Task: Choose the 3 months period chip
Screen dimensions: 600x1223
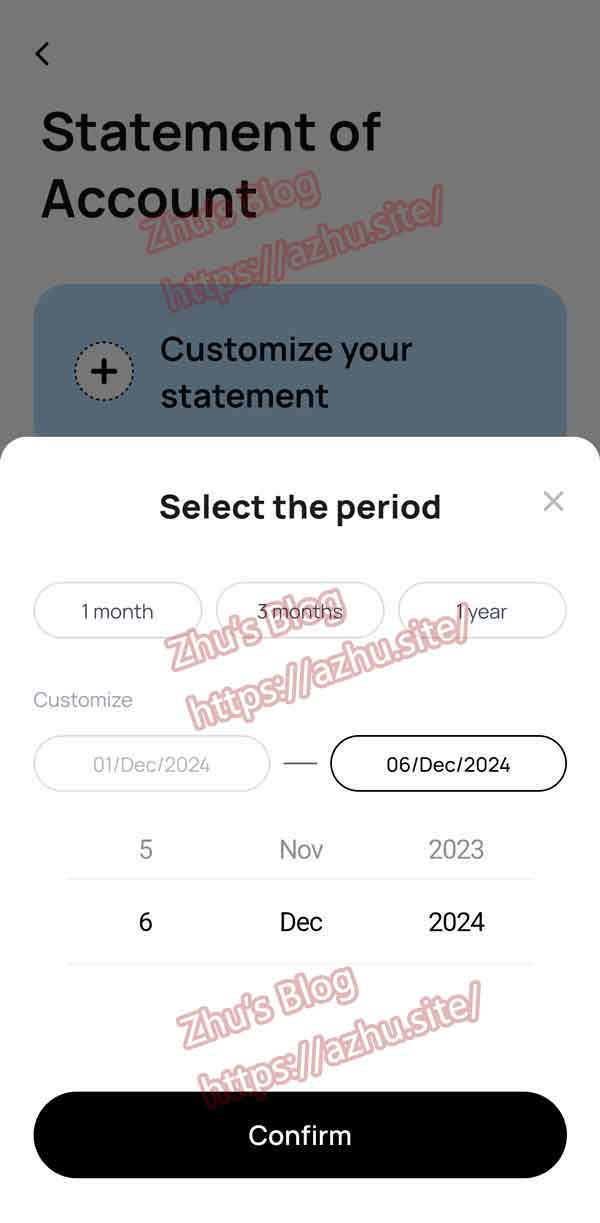Action: pyautogui.click(x=300, y=611)
